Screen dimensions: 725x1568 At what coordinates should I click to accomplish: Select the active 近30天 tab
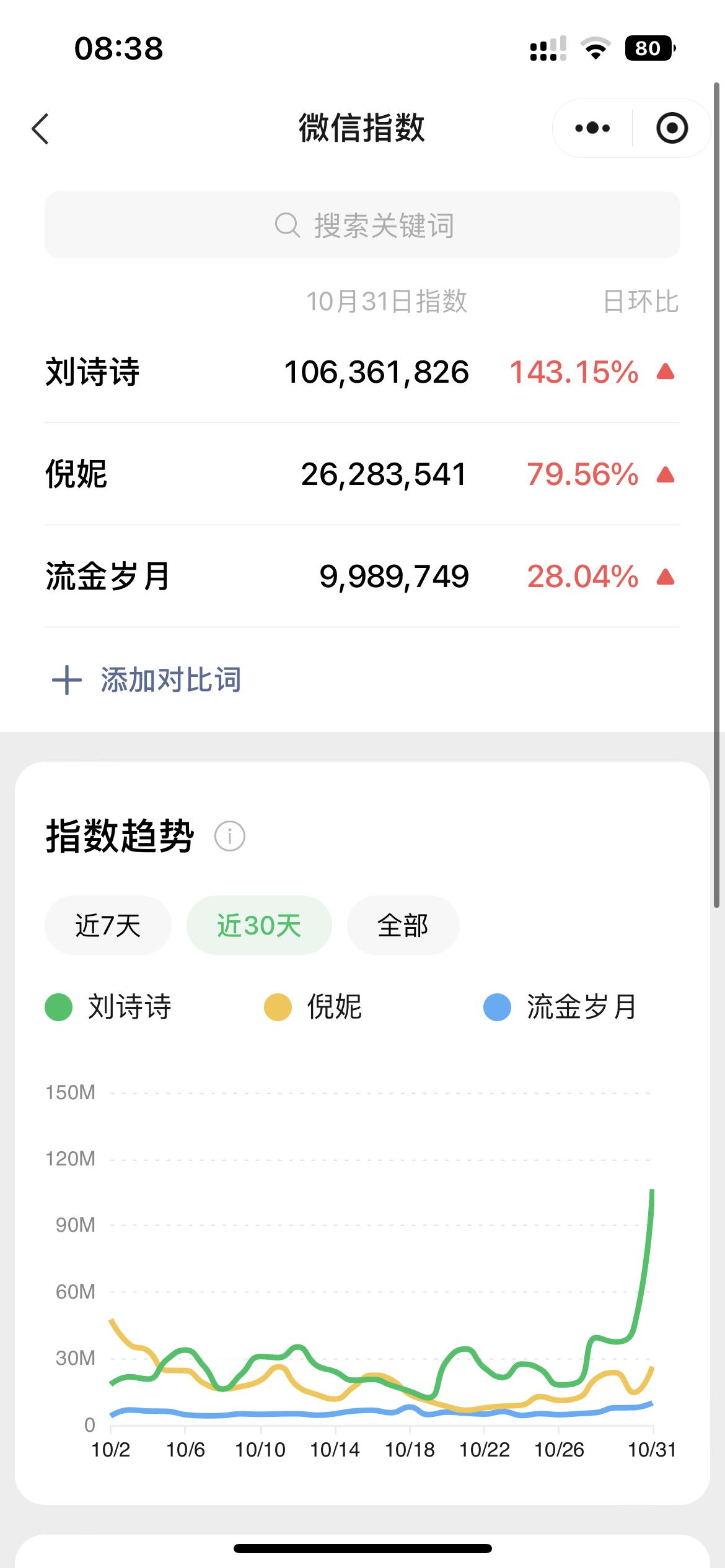(x=258, y=925)
